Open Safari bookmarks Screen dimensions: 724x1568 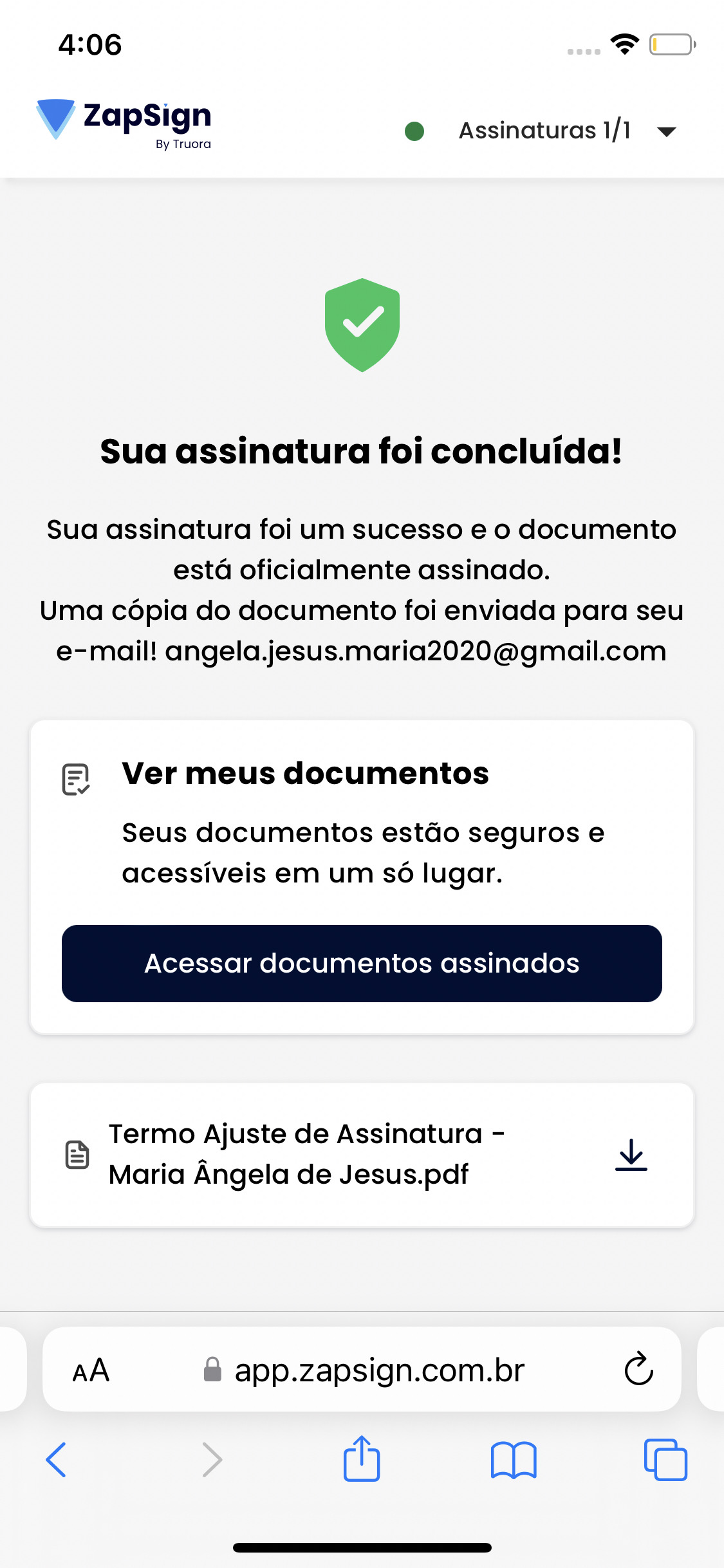(x=513, y=1459)
